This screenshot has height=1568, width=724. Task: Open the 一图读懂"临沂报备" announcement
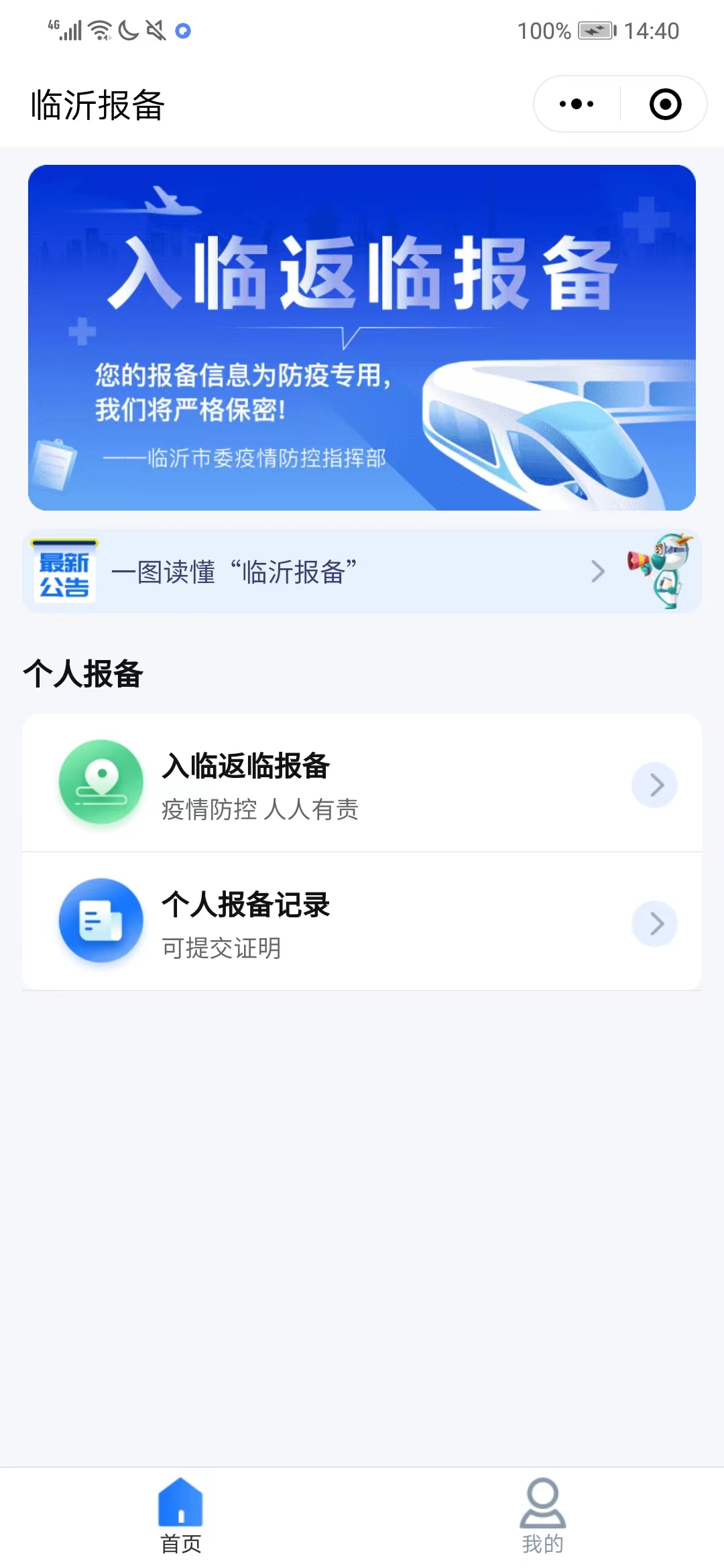[x=362, y=572]
